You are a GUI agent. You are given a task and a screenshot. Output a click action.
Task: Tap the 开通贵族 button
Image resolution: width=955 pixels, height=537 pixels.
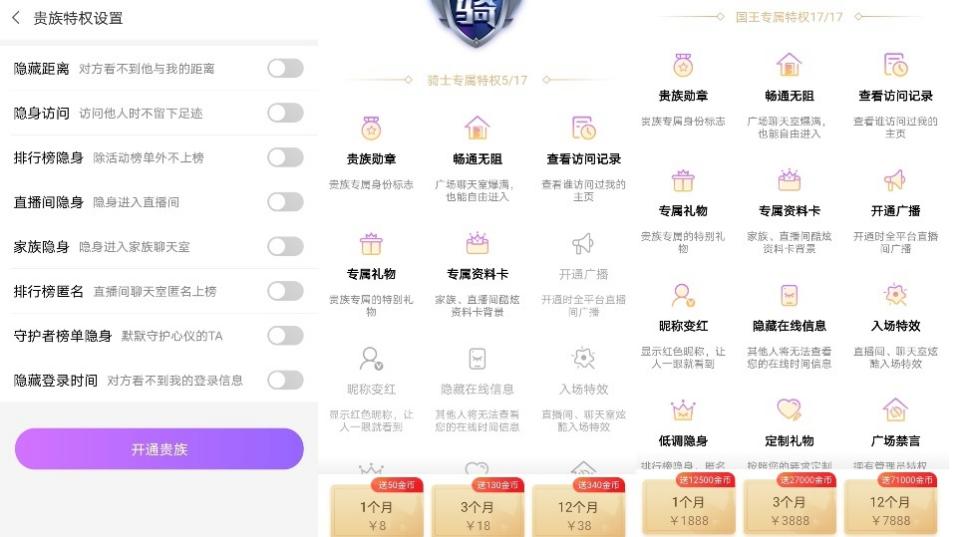click(x=159, y=449)
